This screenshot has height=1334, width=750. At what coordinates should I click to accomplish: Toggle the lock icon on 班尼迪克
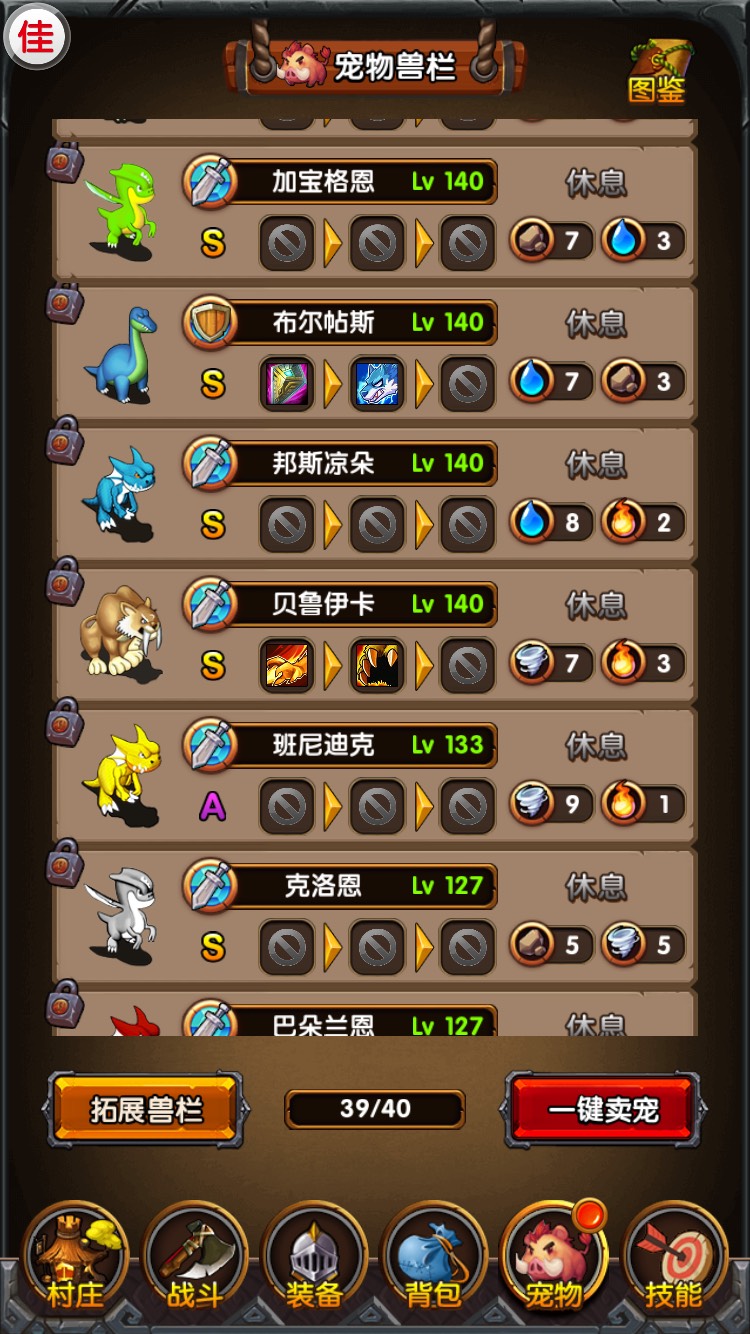65,724
